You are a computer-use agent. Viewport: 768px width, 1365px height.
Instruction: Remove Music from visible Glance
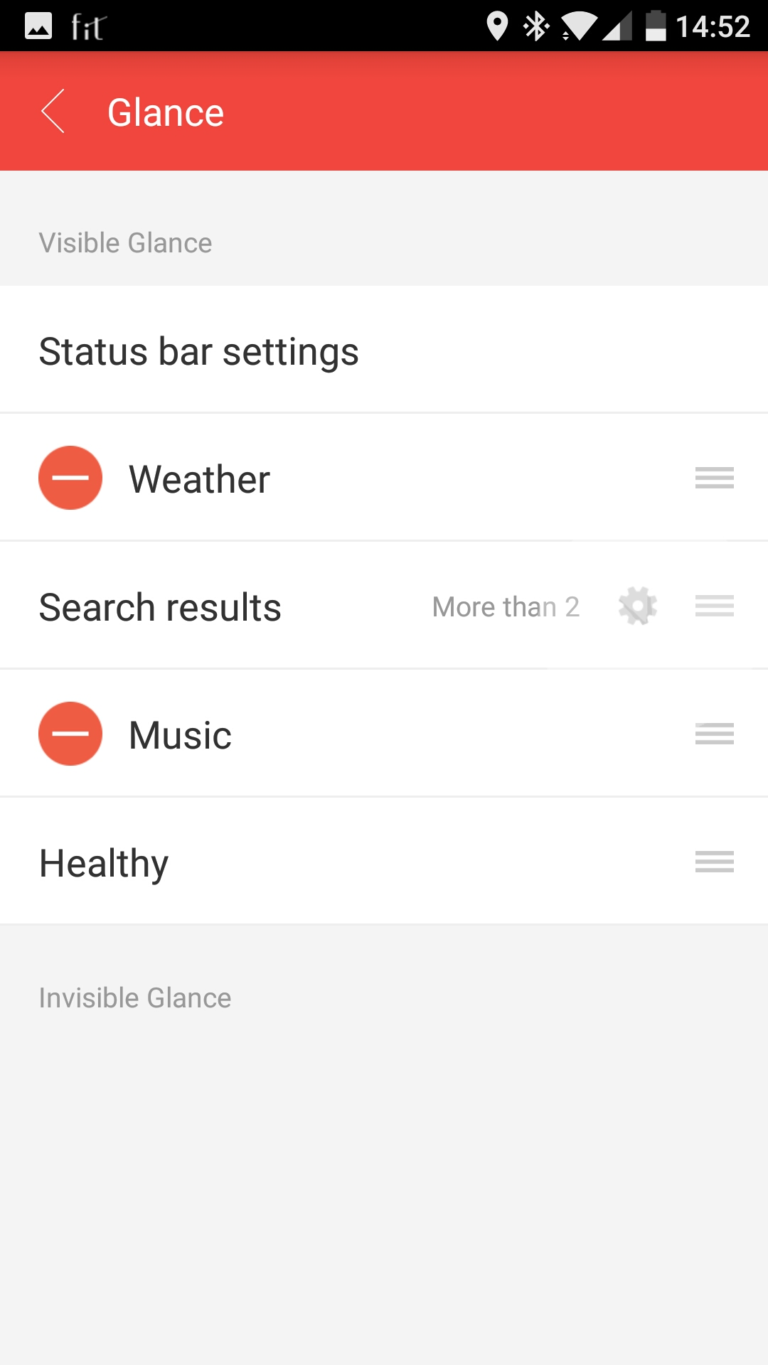pos(70,734)
